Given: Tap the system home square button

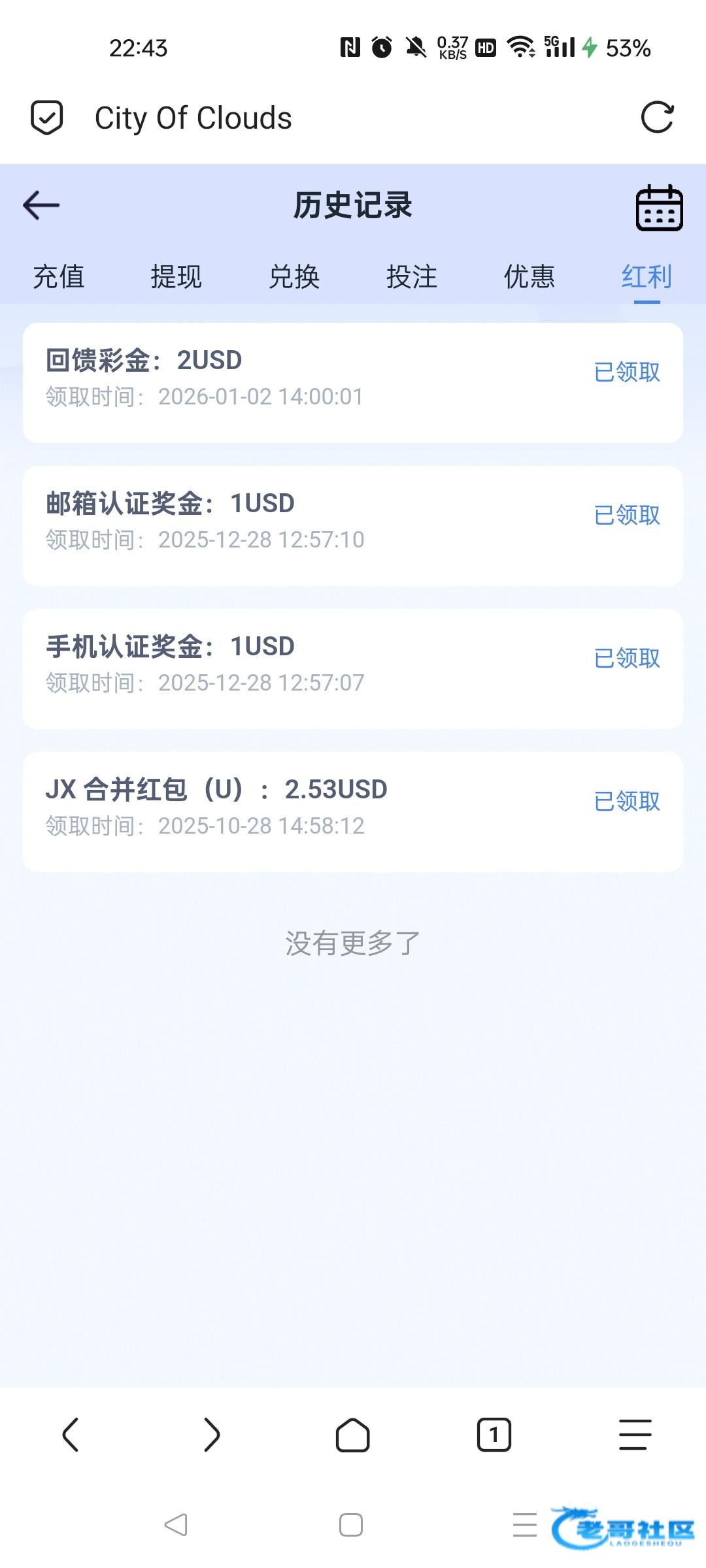Looking at the screenshot, I should pyautogui.click(x=351, y=1525).
